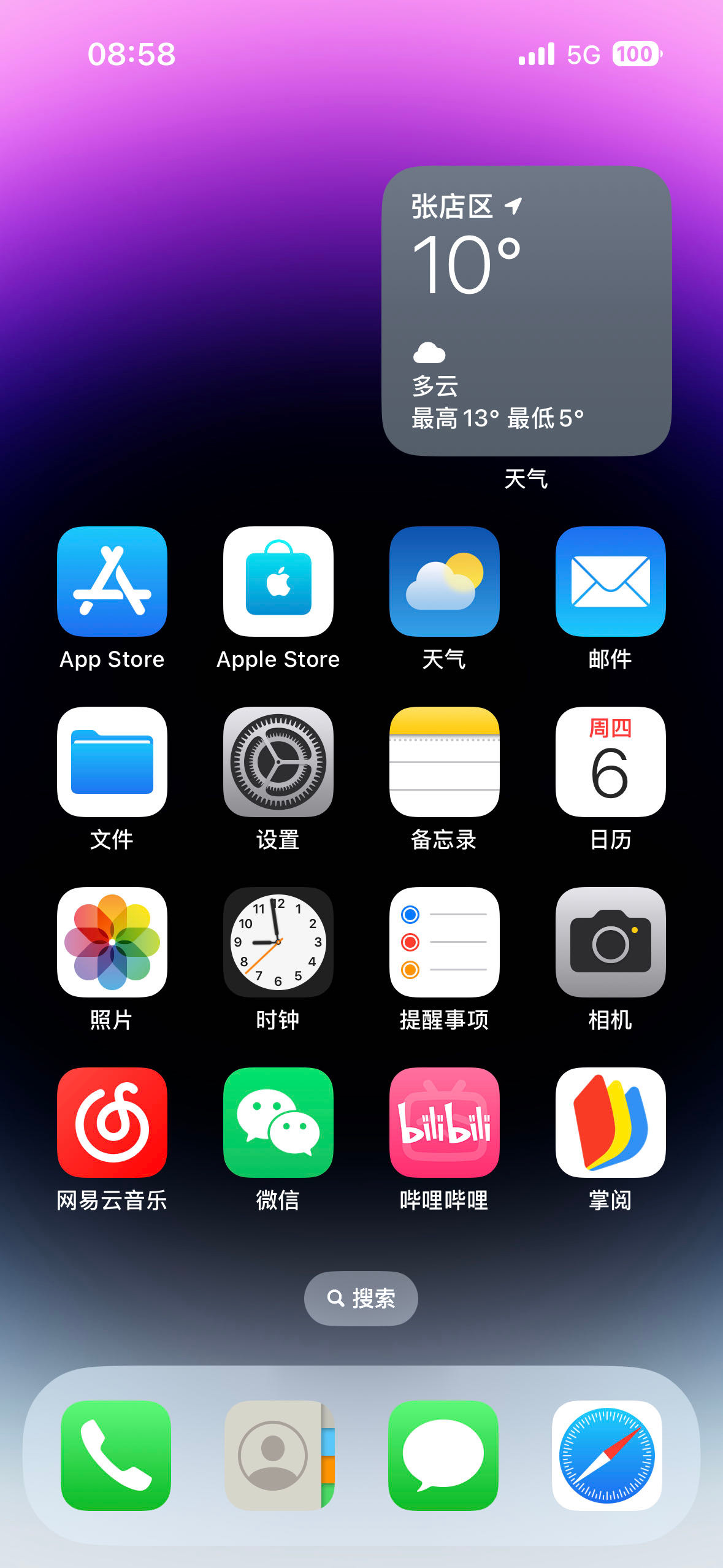Open the 张店区 weather widget

pos(526,310)
